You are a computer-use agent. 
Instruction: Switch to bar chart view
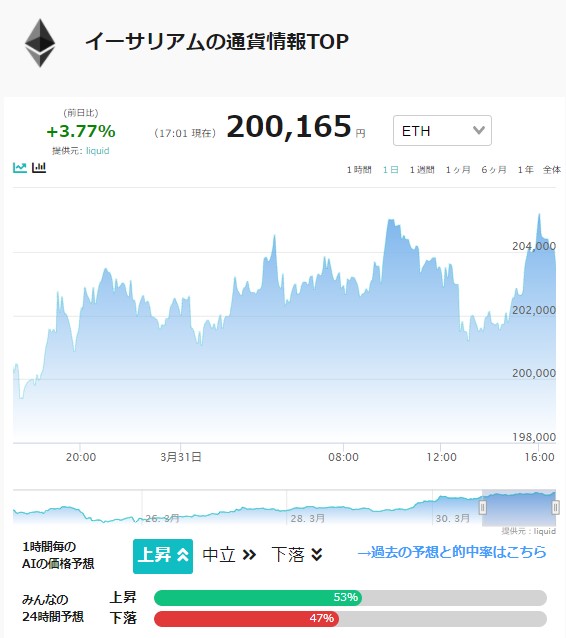[x=39, y=167]
